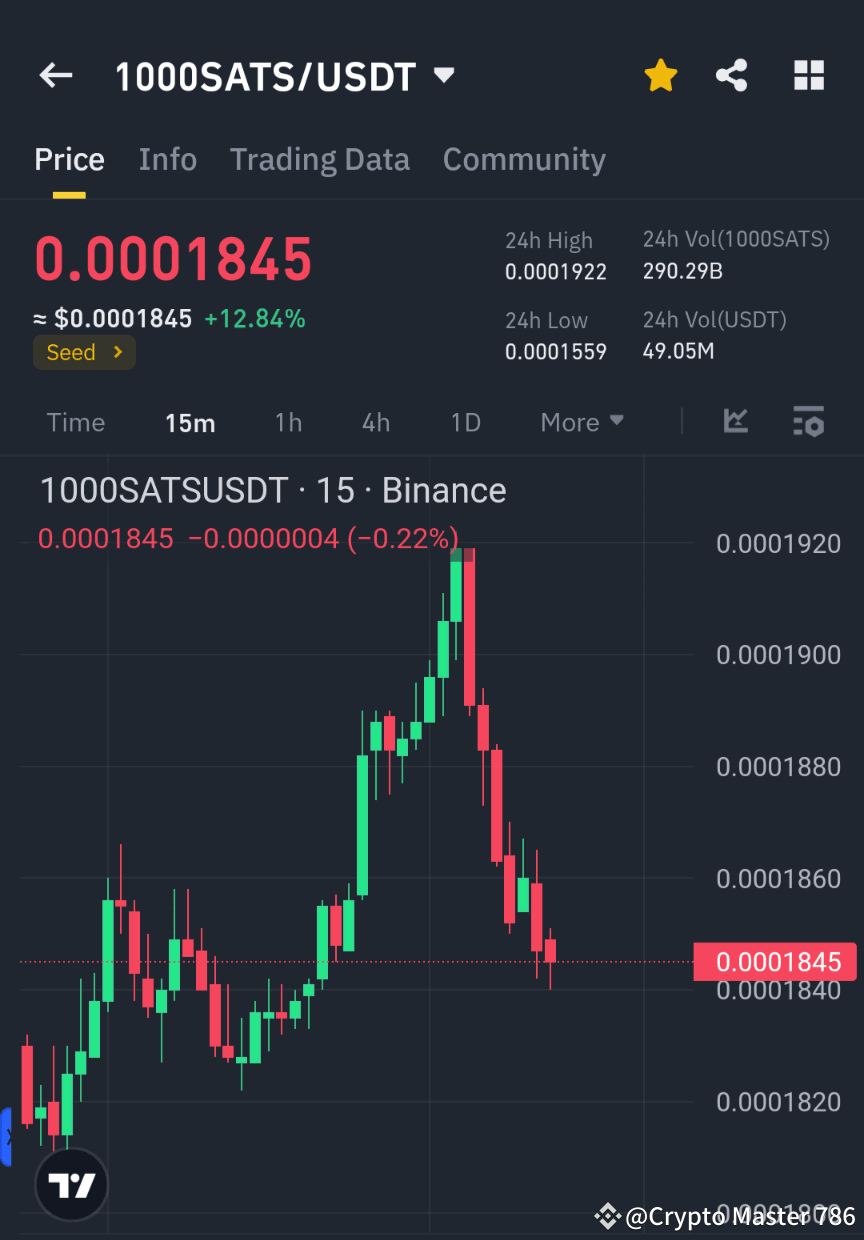Screen dimensions: 864x1240
Task: Expand the More timeframe options
Action: [x=582, y=422]
